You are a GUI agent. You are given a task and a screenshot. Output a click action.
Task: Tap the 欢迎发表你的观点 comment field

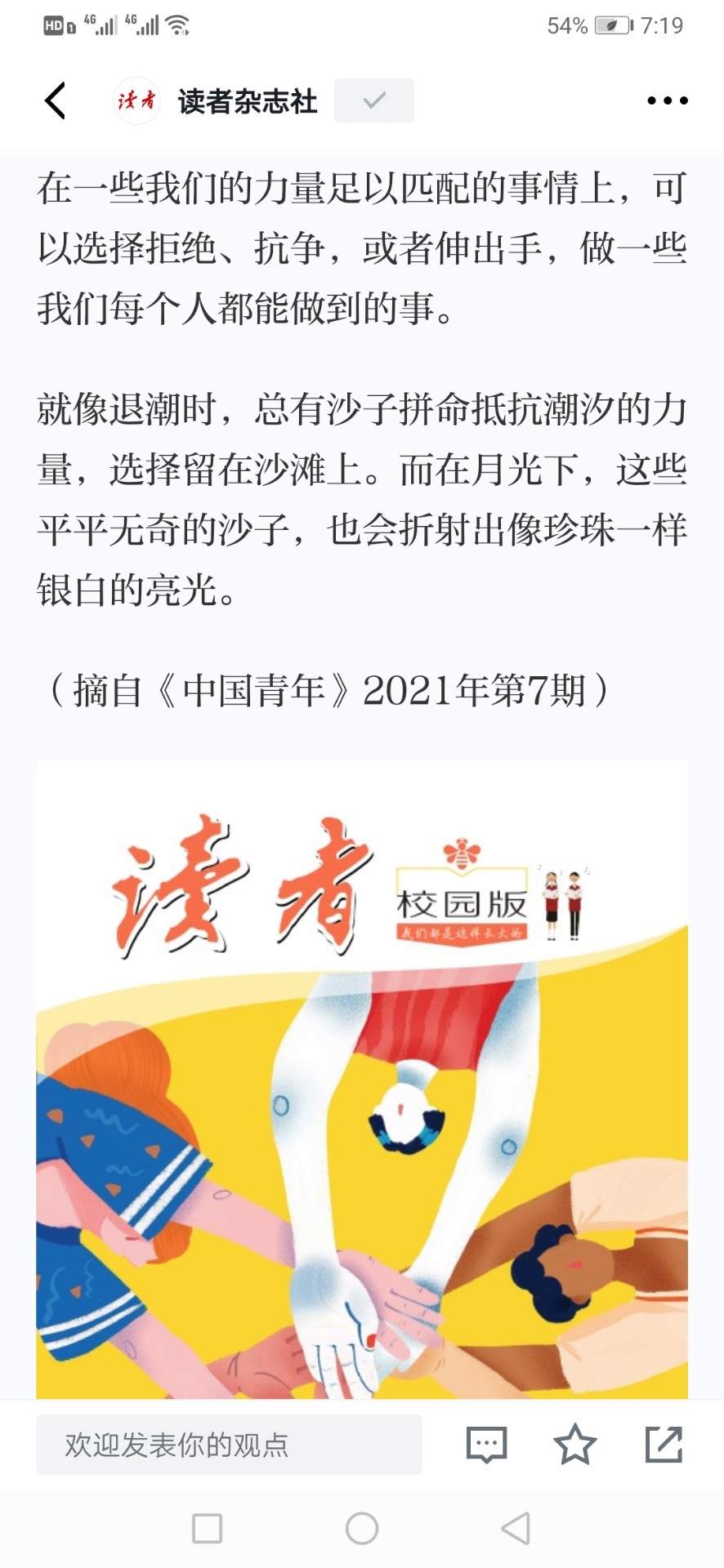pos(229,1445)
